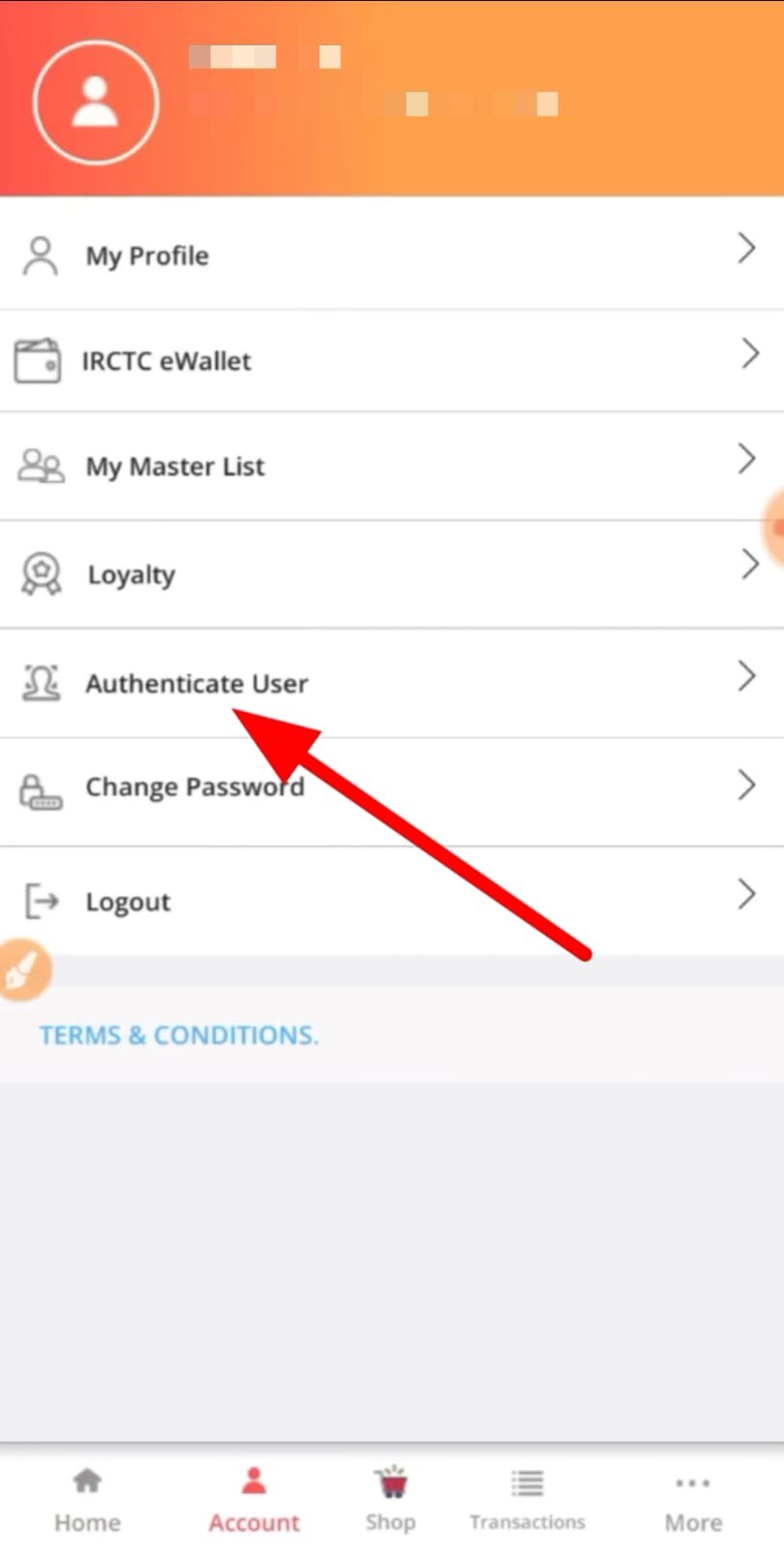Tap the My Master List people icon
Image resolution: width=784 pixels, height=1543 pixels.
pos(40,466)
